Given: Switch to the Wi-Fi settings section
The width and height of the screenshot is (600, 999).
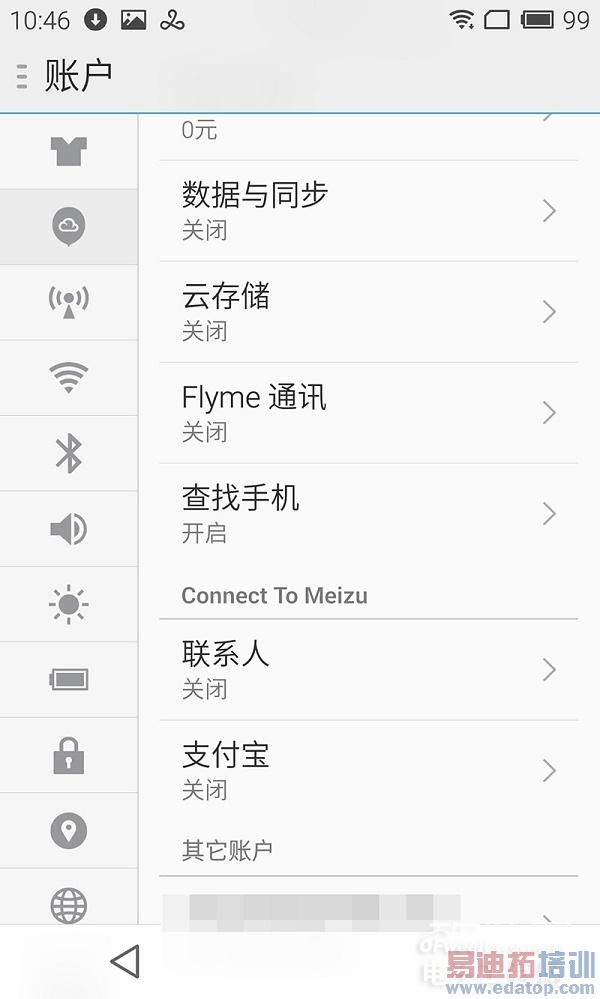Looking at the screenshot, I should click(69, 378).
